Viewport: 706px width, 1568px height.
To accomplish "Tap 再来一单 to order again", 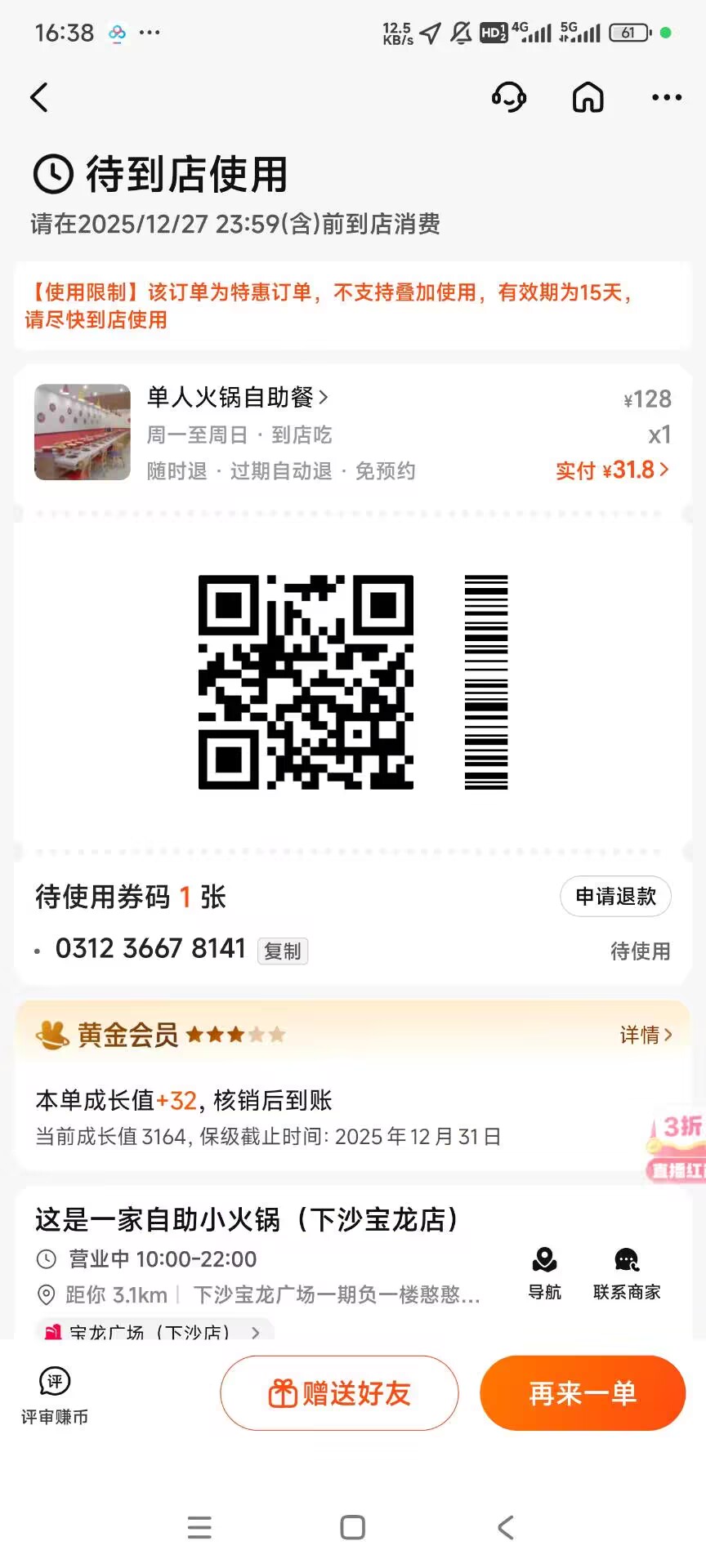I will coord(583,1393).
